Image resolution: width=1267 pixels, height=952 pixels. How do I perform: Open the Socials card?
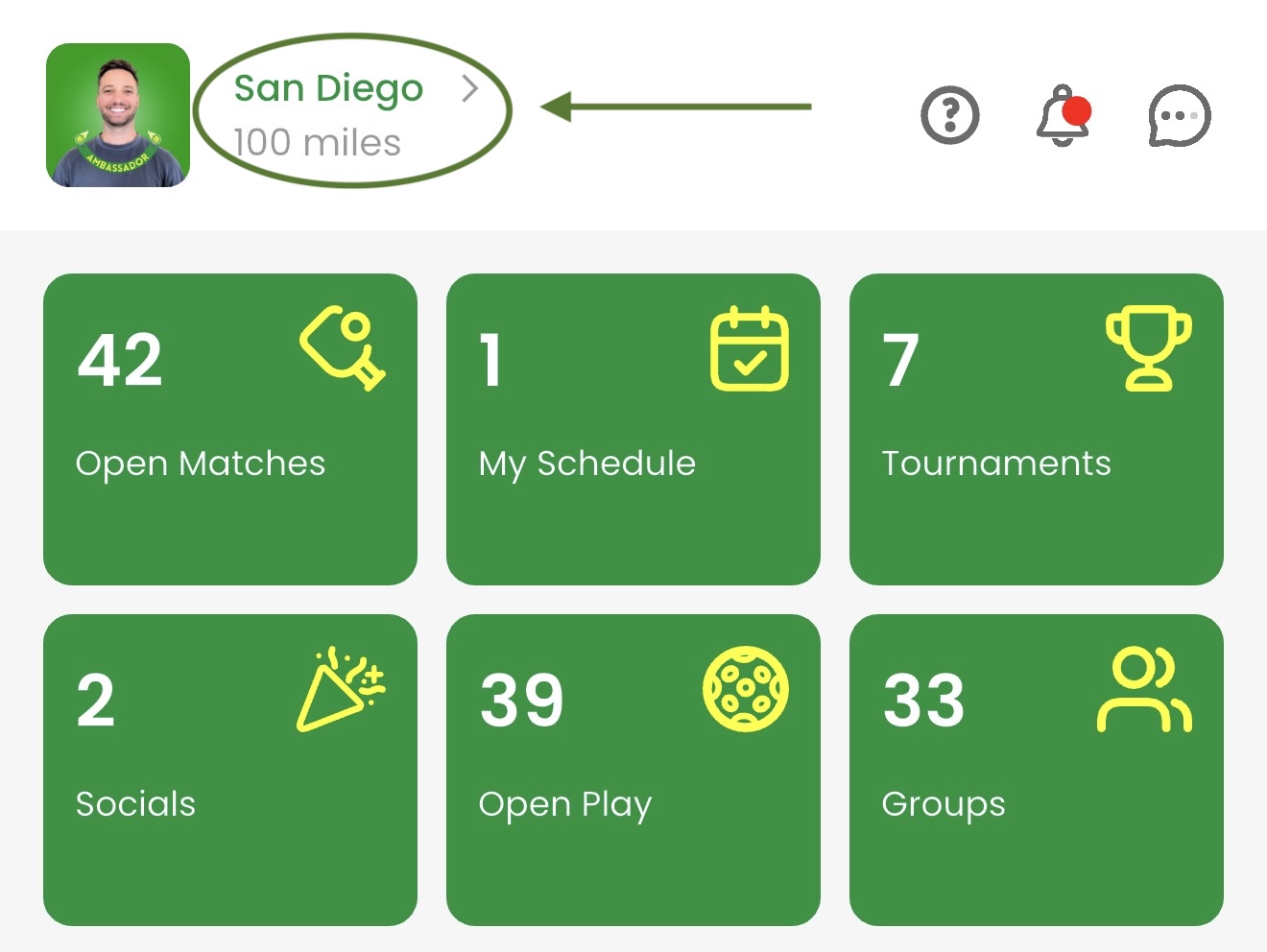click(230, 770)
